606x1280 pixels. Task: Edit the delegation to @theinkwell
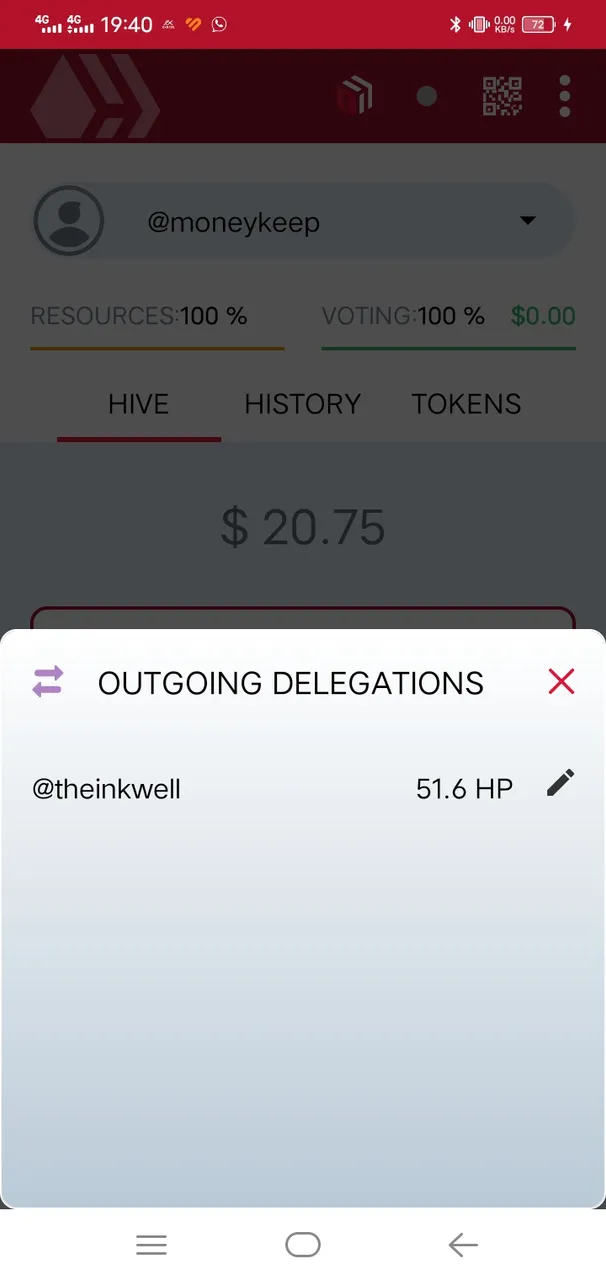coord(561,783)
